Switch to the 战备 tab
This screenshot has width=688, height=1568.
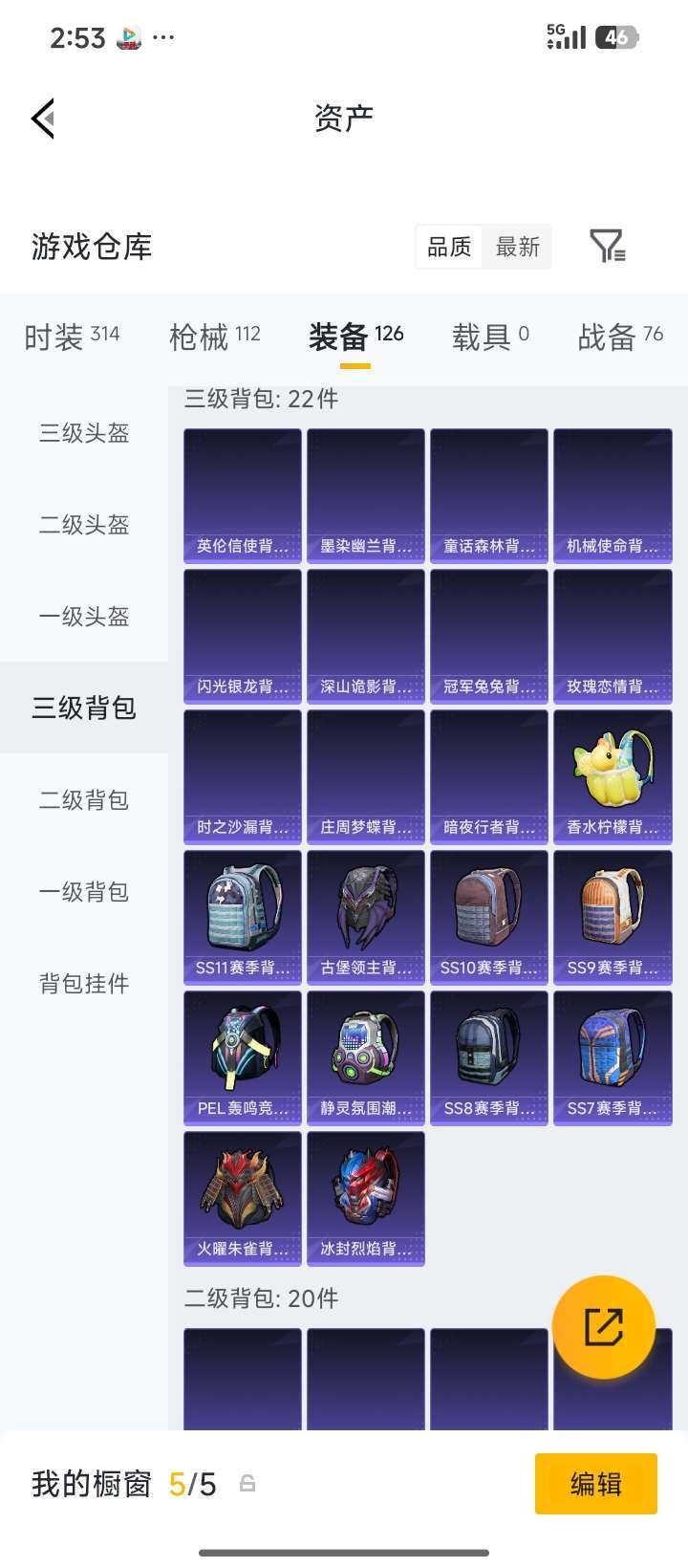(x=620, y=337)
